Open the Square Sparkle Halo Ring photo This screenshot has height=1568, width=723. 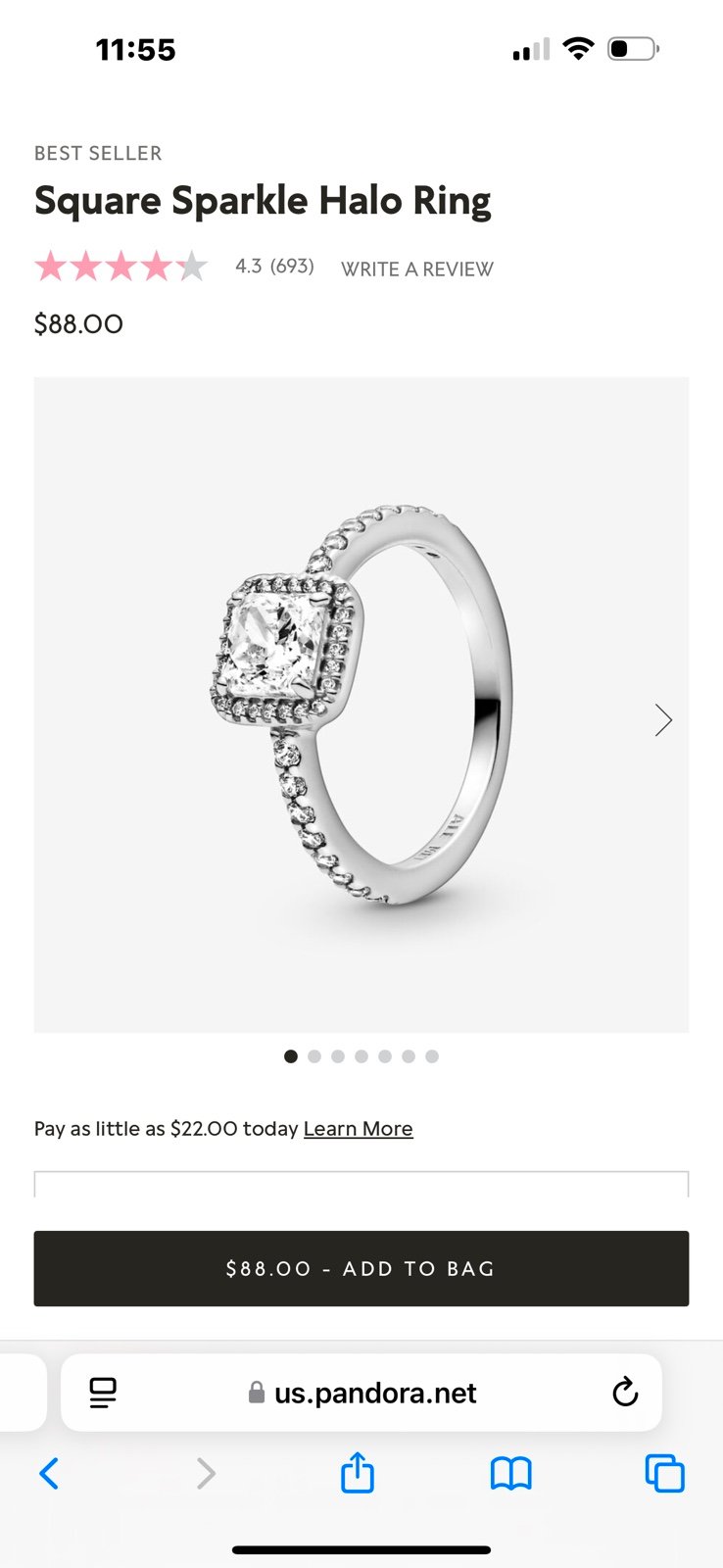tap(361, 705)
